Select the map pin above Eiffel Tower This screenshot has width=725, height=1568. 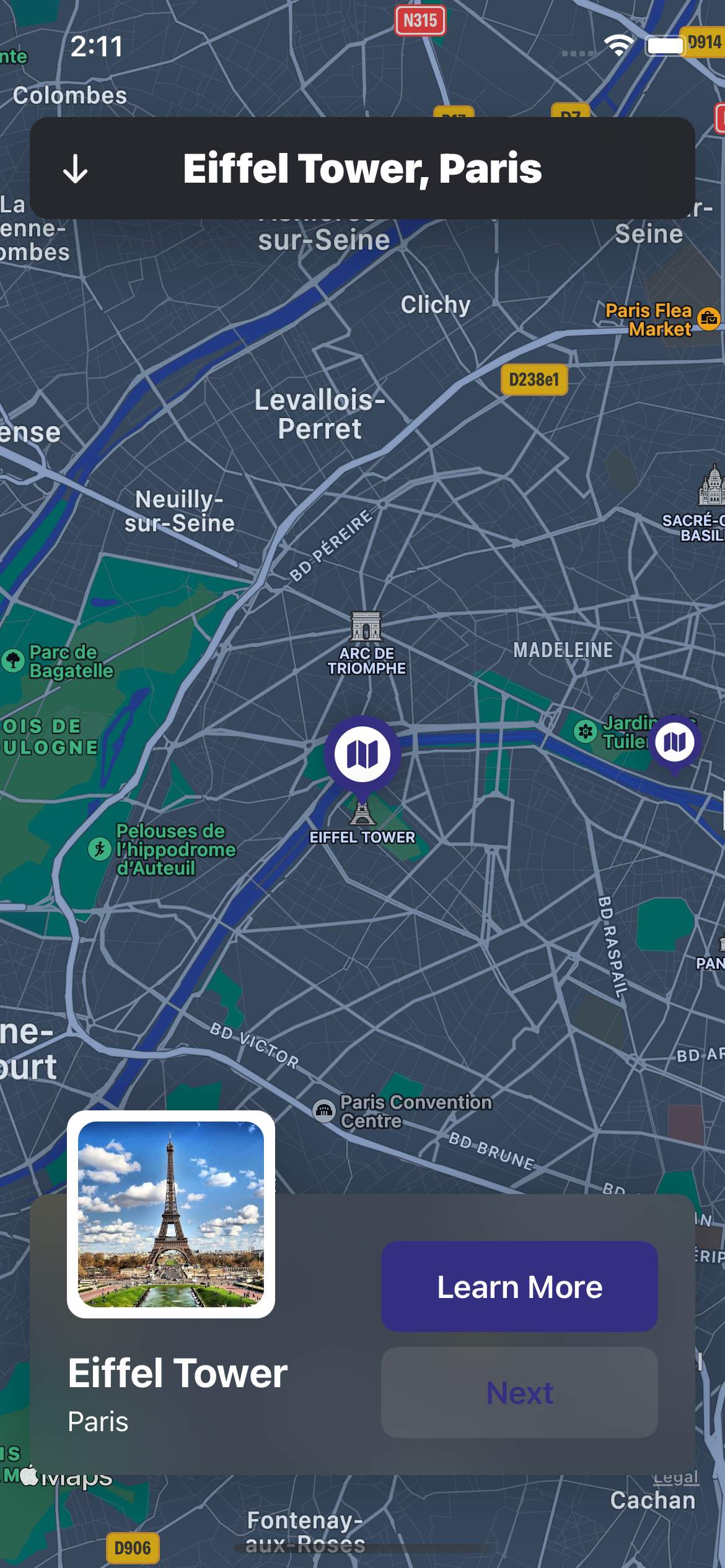(362, 754)
